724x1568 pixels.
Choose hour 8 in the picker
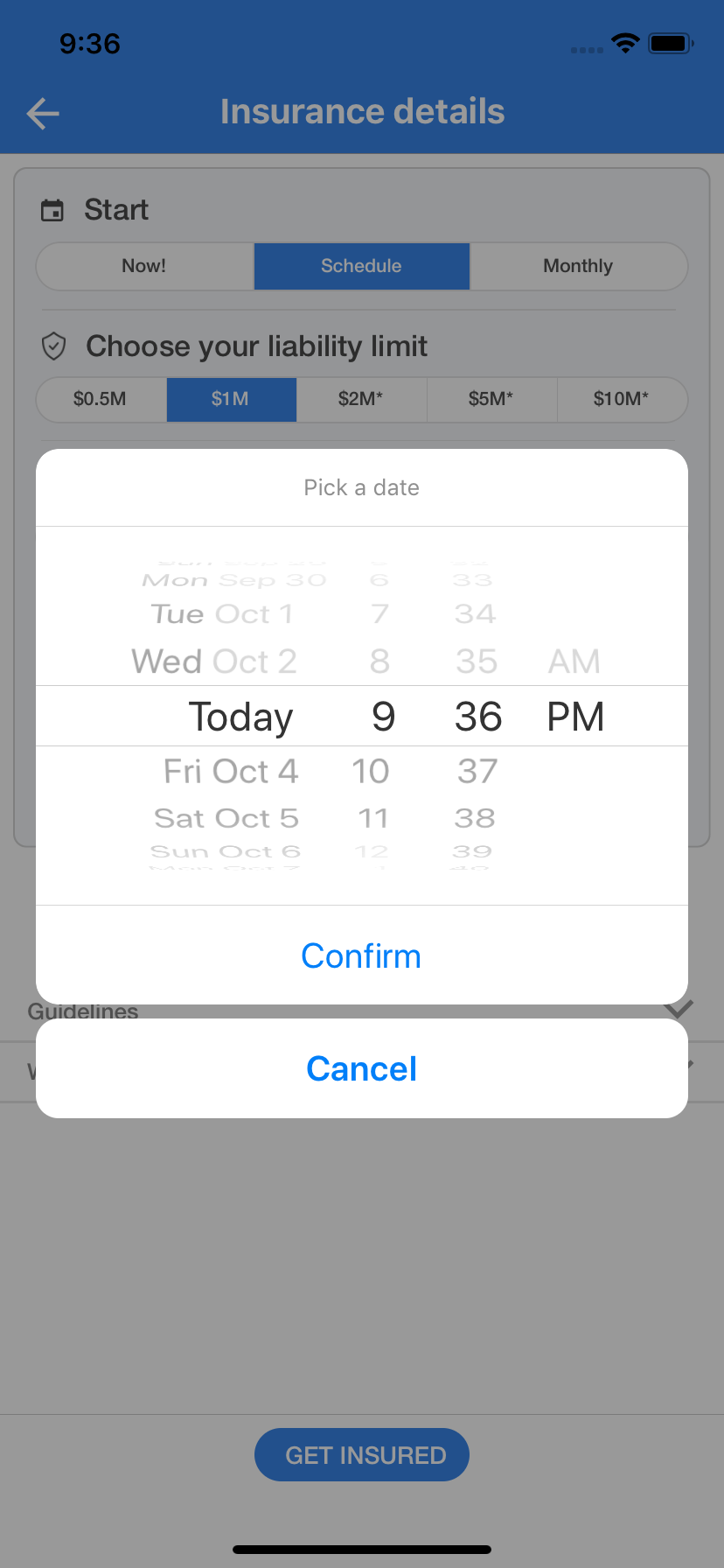379,661
